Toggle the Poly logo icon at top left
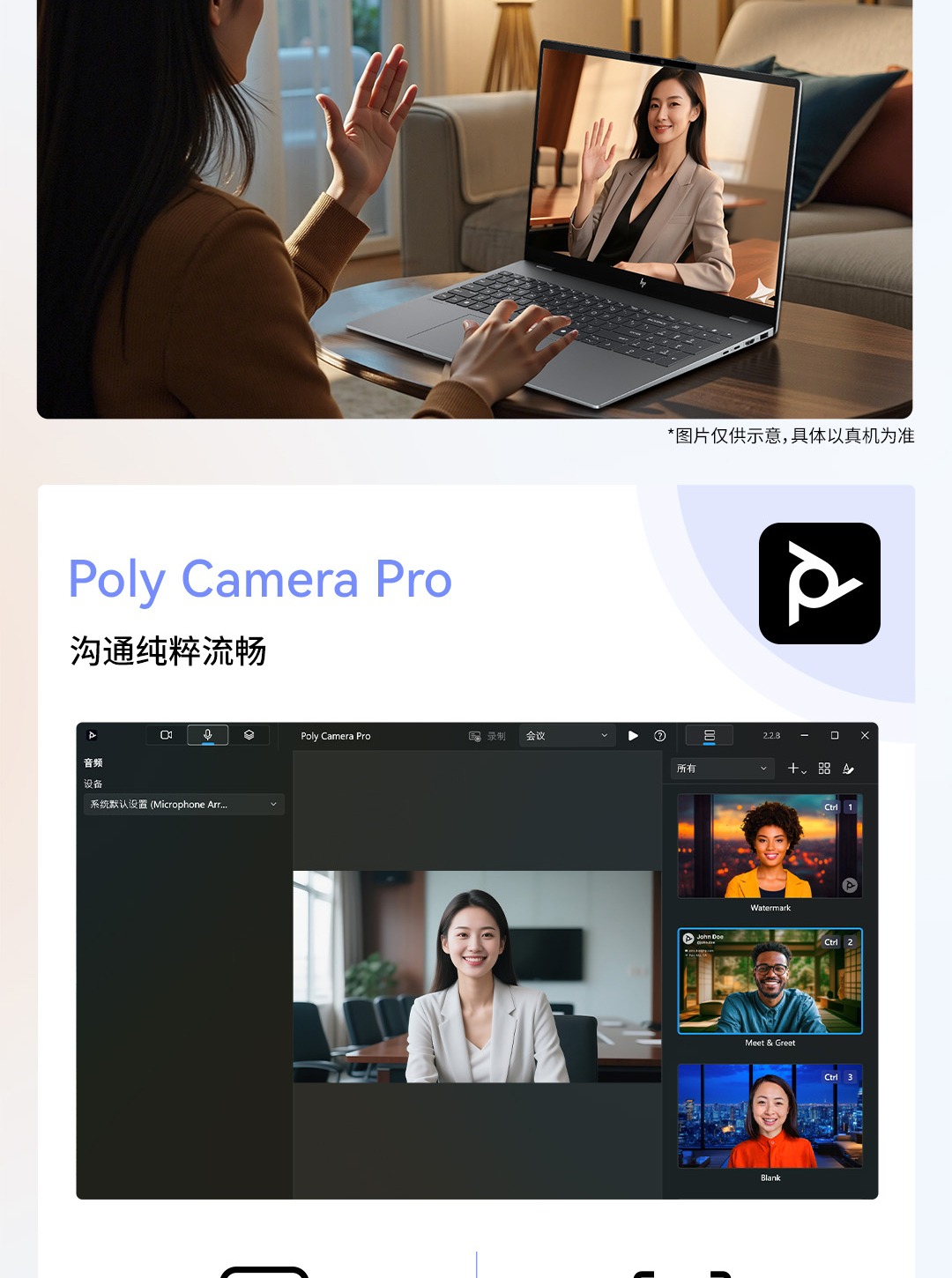Viewport: 952px width, 1278px height. pyautogui.click(x=92, y=734)
